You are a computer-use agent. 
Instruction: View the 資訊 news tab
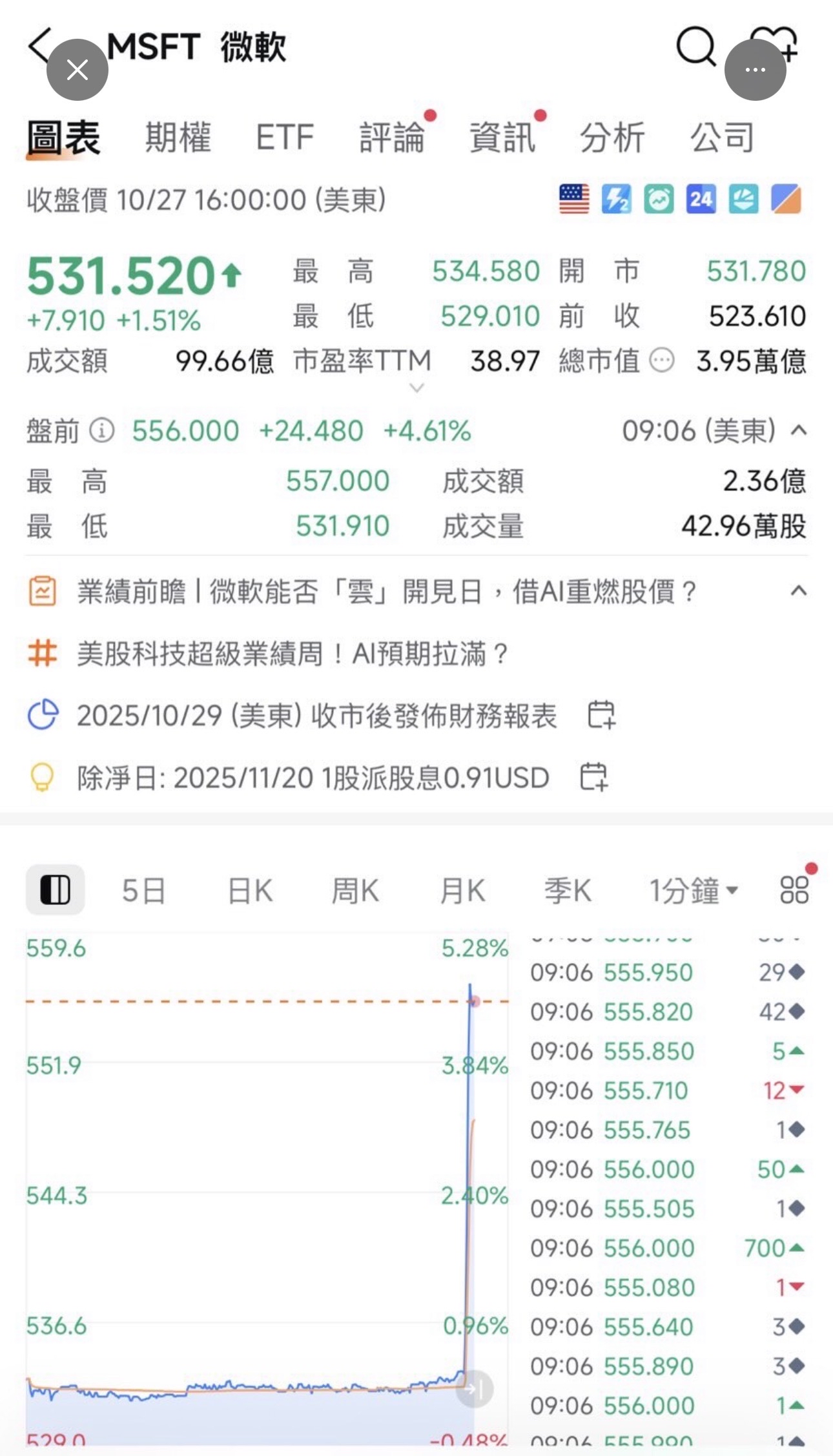click(x=502, y=138)
